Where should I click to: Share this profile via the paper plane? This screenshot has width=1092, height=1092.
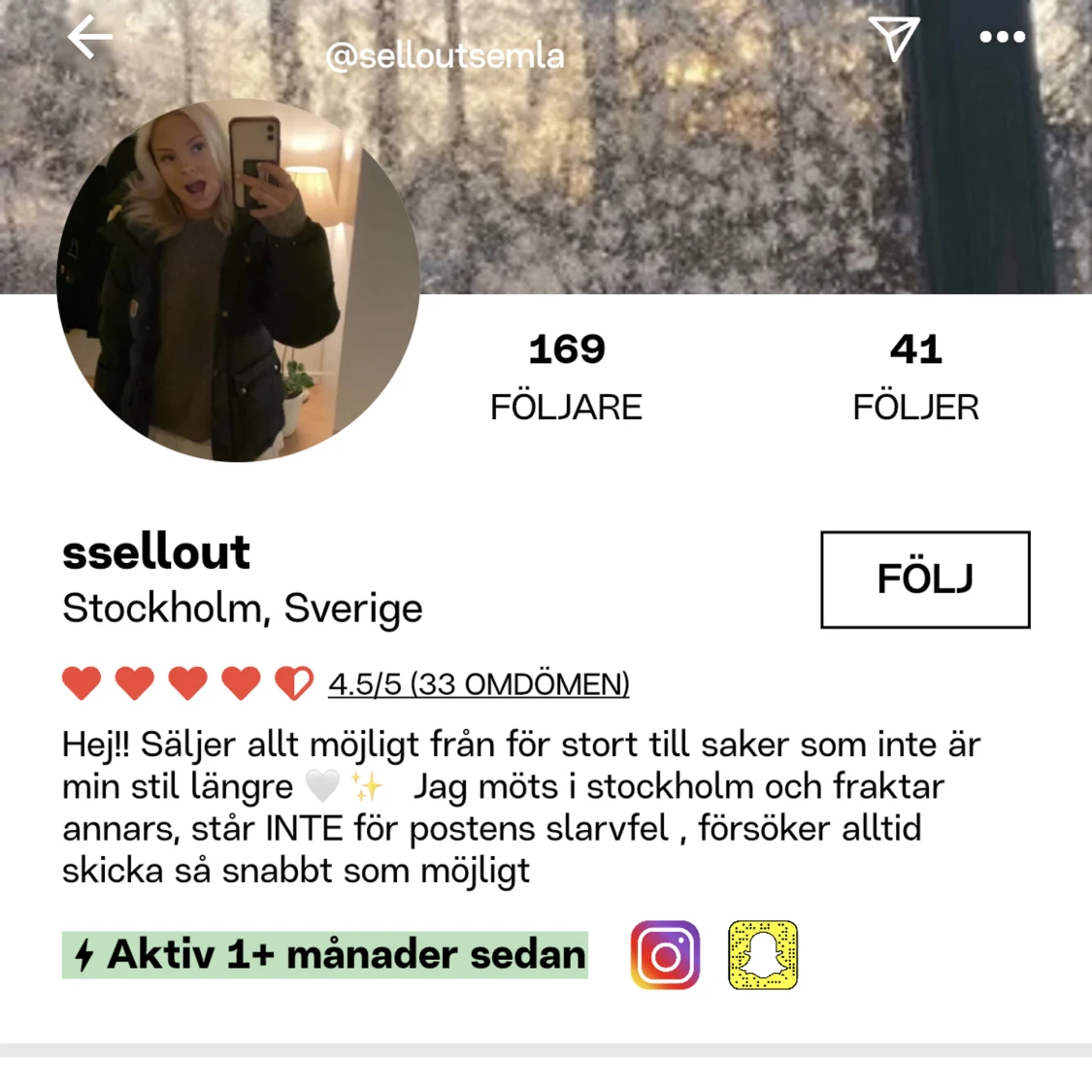[894, 38]
